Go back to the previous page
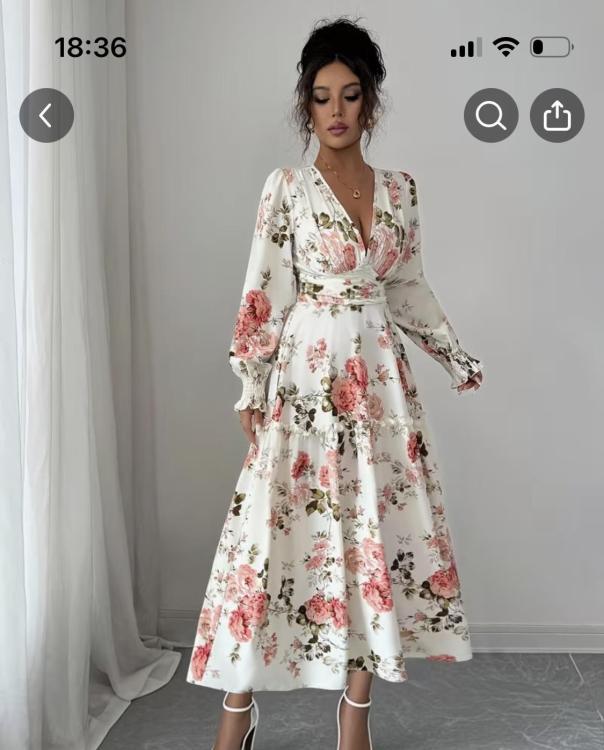This screenshot has height=750, width=604. pyautogui.click(x=46, y=116)
